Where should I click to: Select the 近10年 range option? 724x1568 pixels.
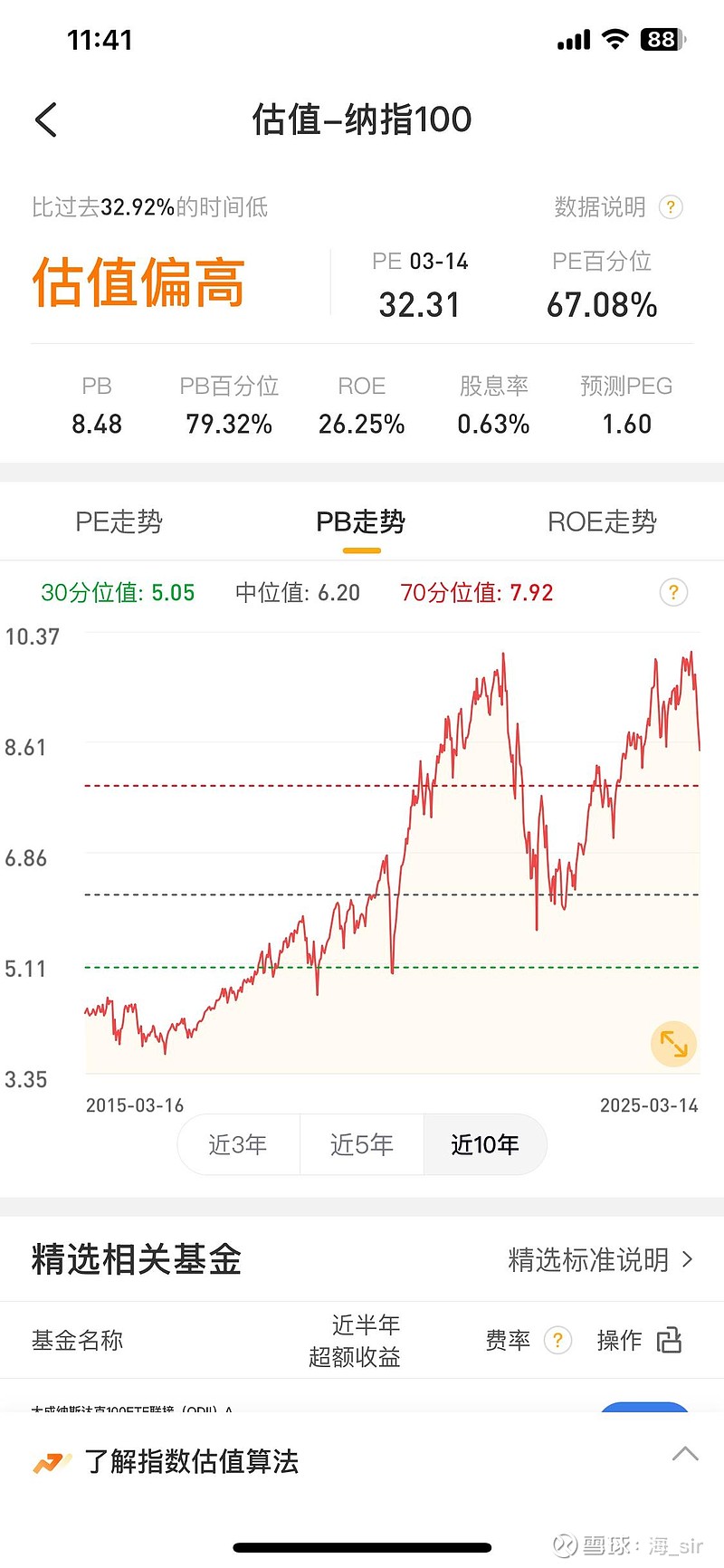tap(485, 1144)
